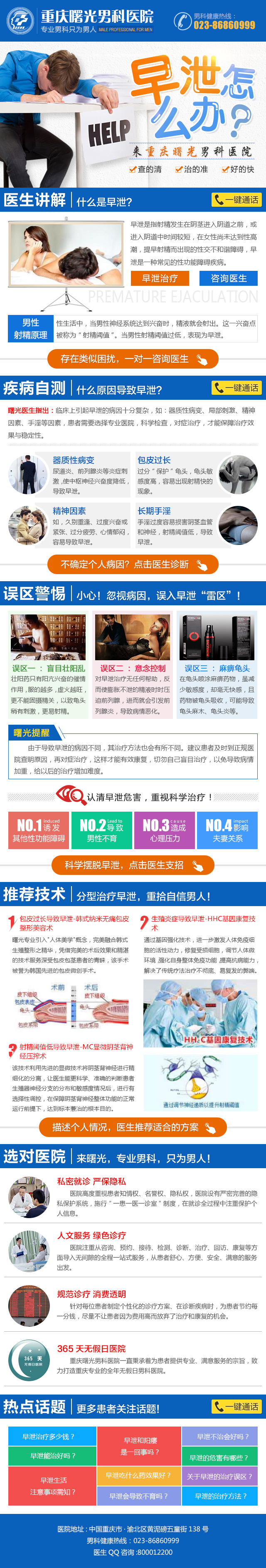Viewport: 266px width, 1568px height.
Task: Open topic 早泄生活注意事项需知？
Action: tap(52, 1486)
